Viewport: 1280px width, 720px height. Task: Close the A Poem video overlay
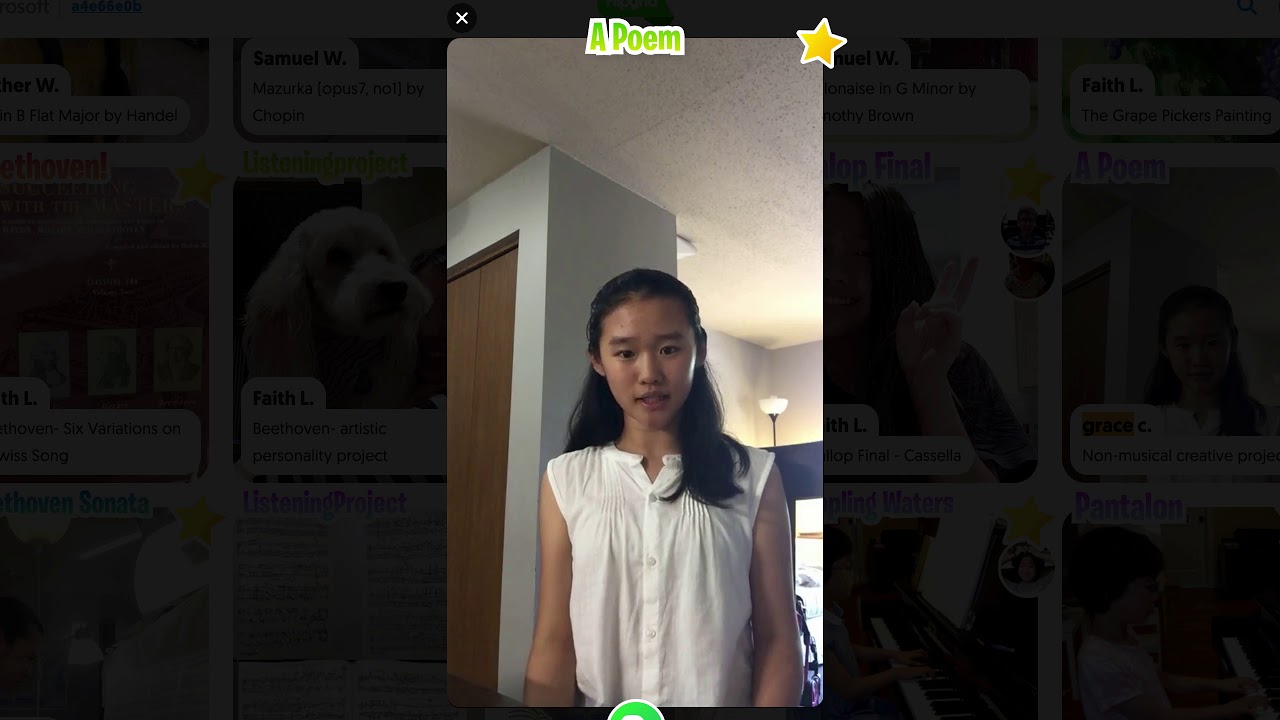click(x=461, y=18)
